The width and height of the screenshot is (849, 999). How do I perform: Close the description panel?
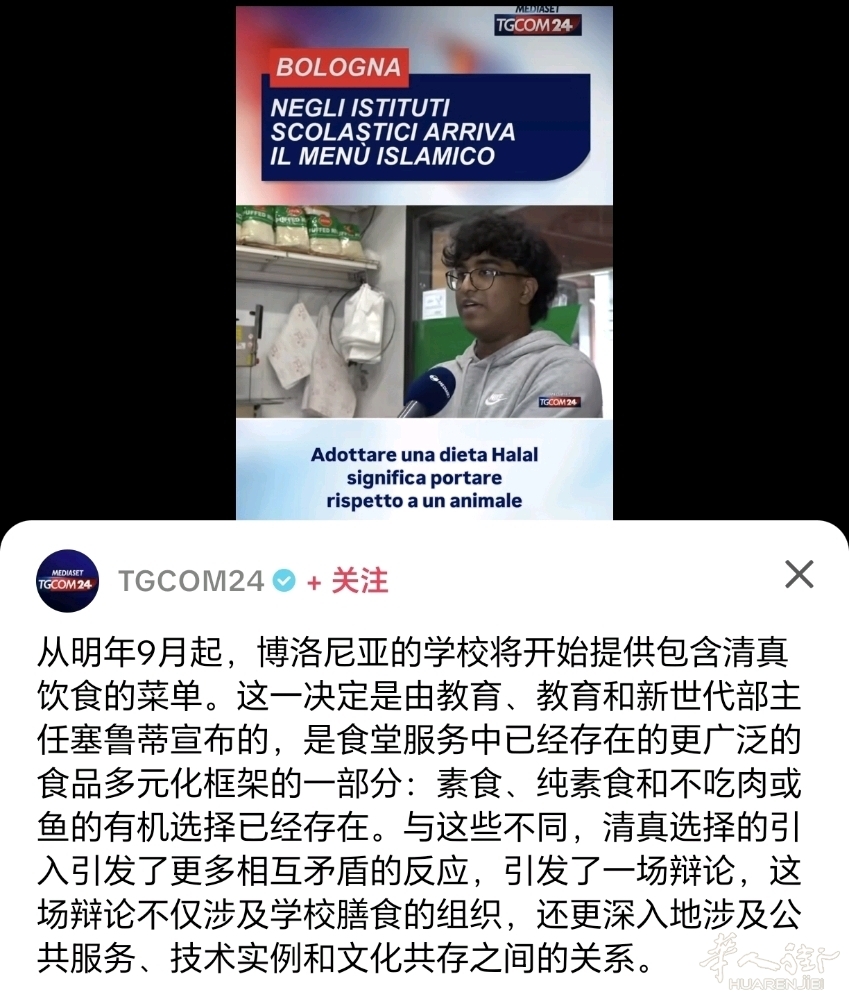pos(799,575)
